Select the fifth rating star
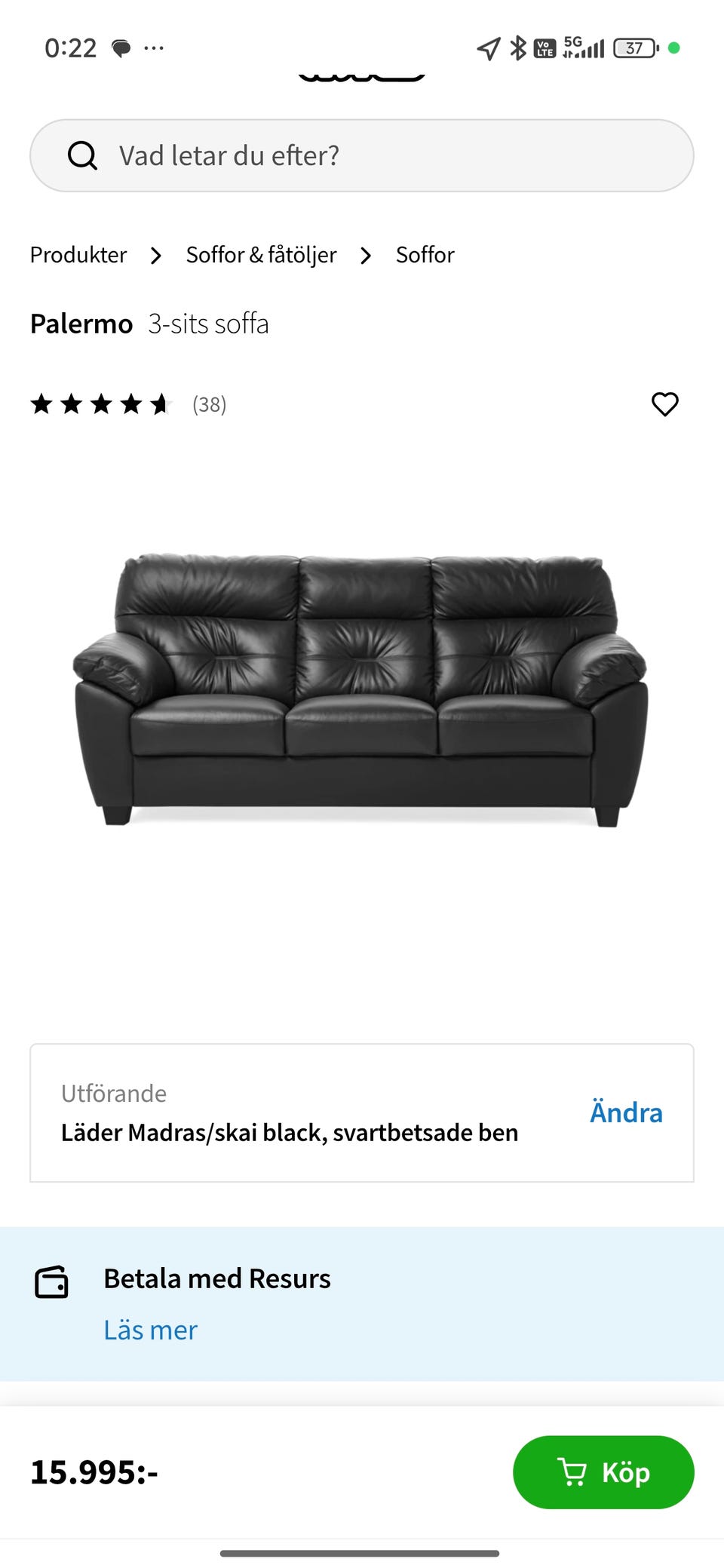Viewport: 724px width, 1568px height. click(159, 405)
